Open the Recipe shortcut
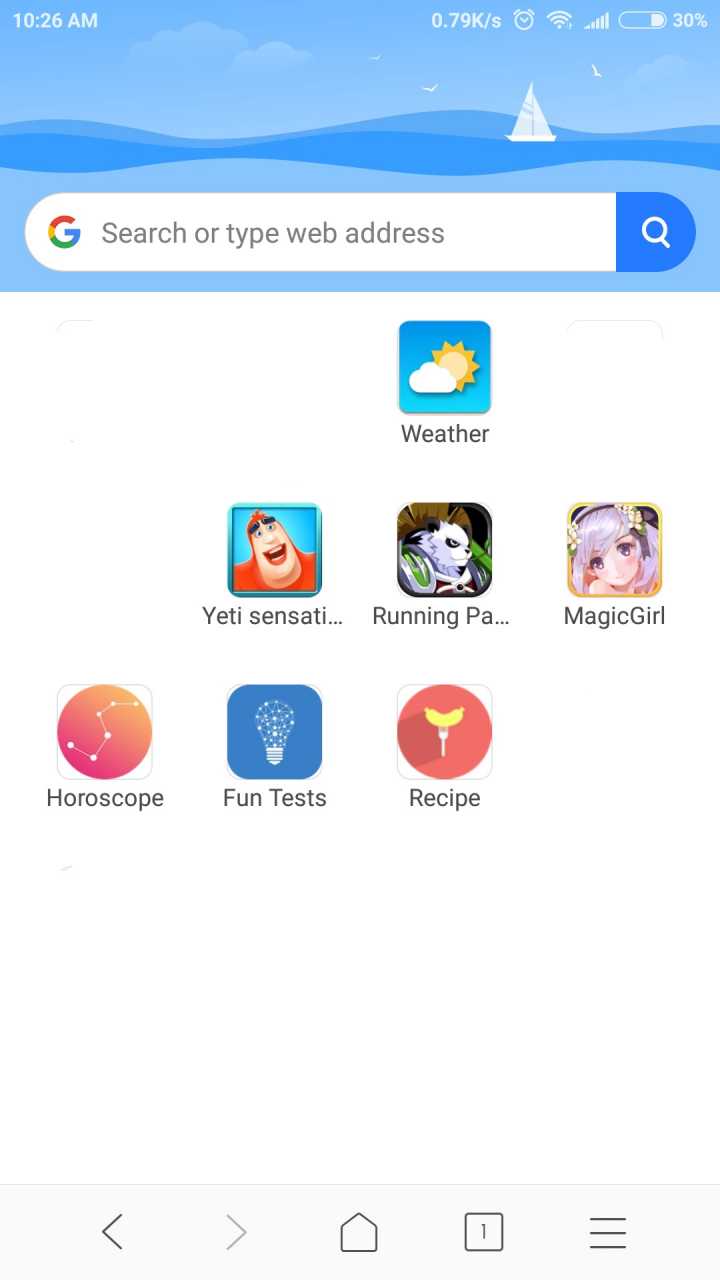Image resolution: width=720 pixels, height=1280 pixels. pyautogui.click(x=444, y=732)
